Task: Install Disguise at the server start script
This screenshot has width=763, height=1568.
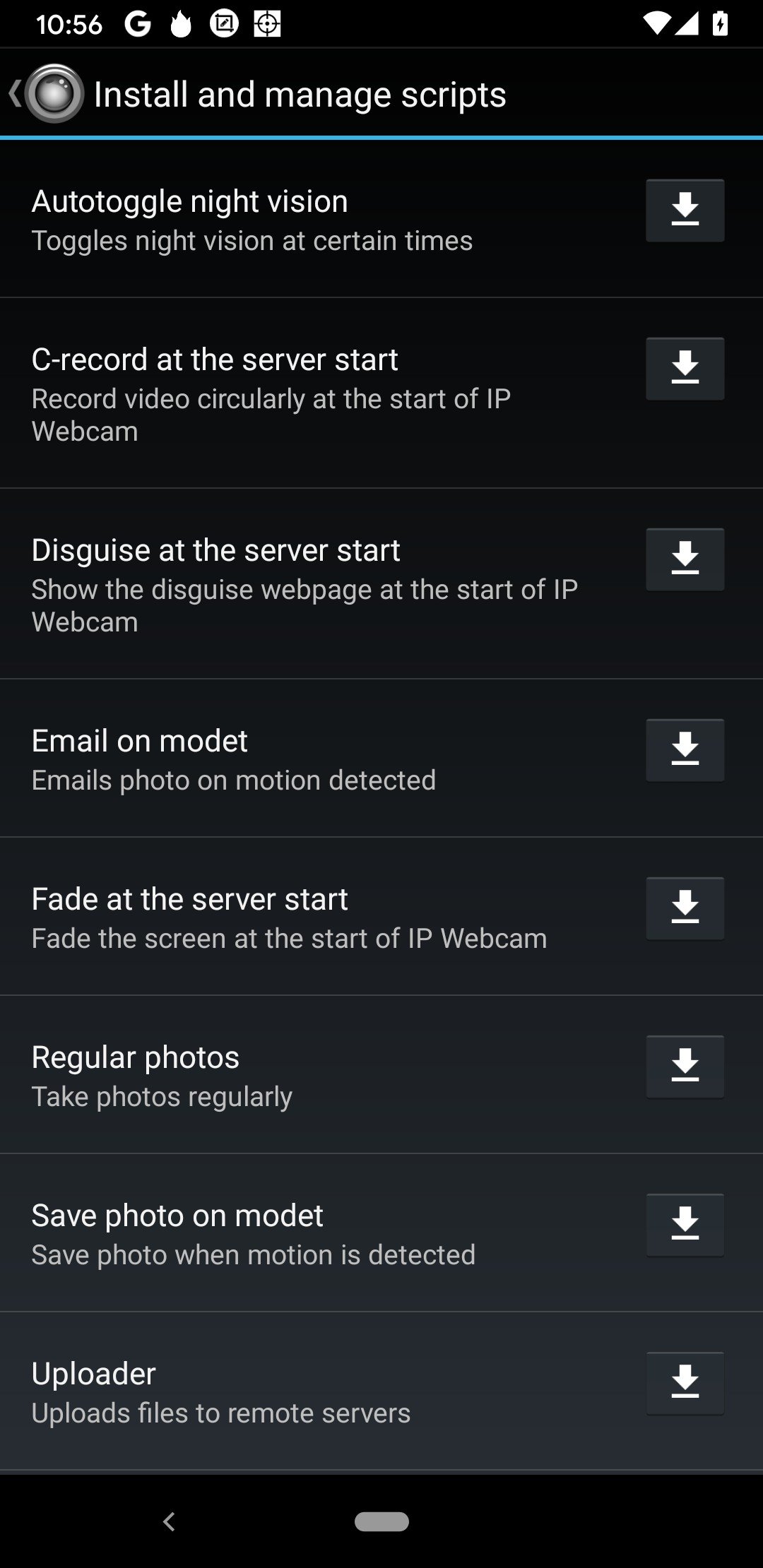Action: point(685,559)
